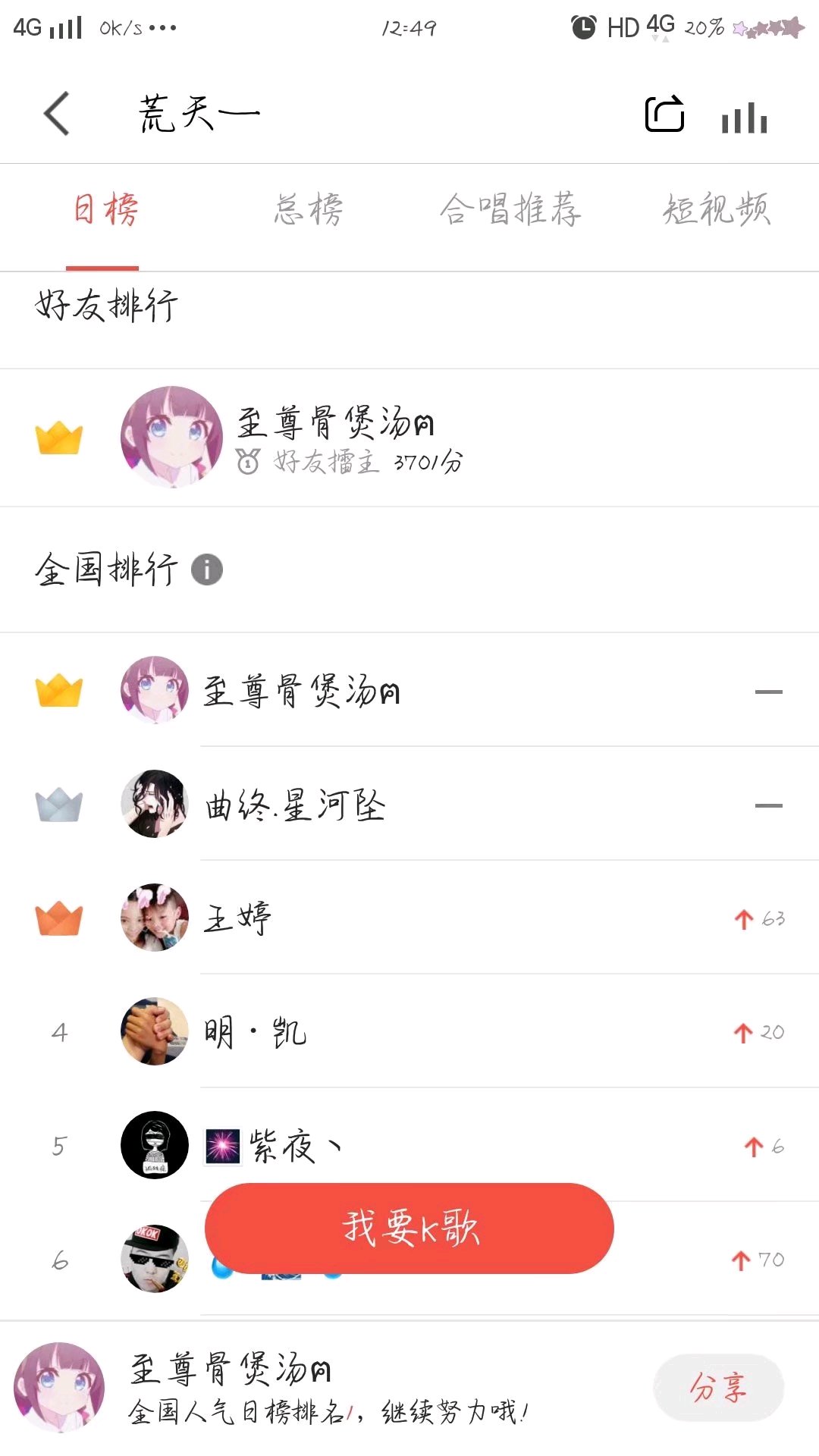Screen dimensions: 819x1456
Task: Switch to the 短视频 tab
Action: click(717, 210)
